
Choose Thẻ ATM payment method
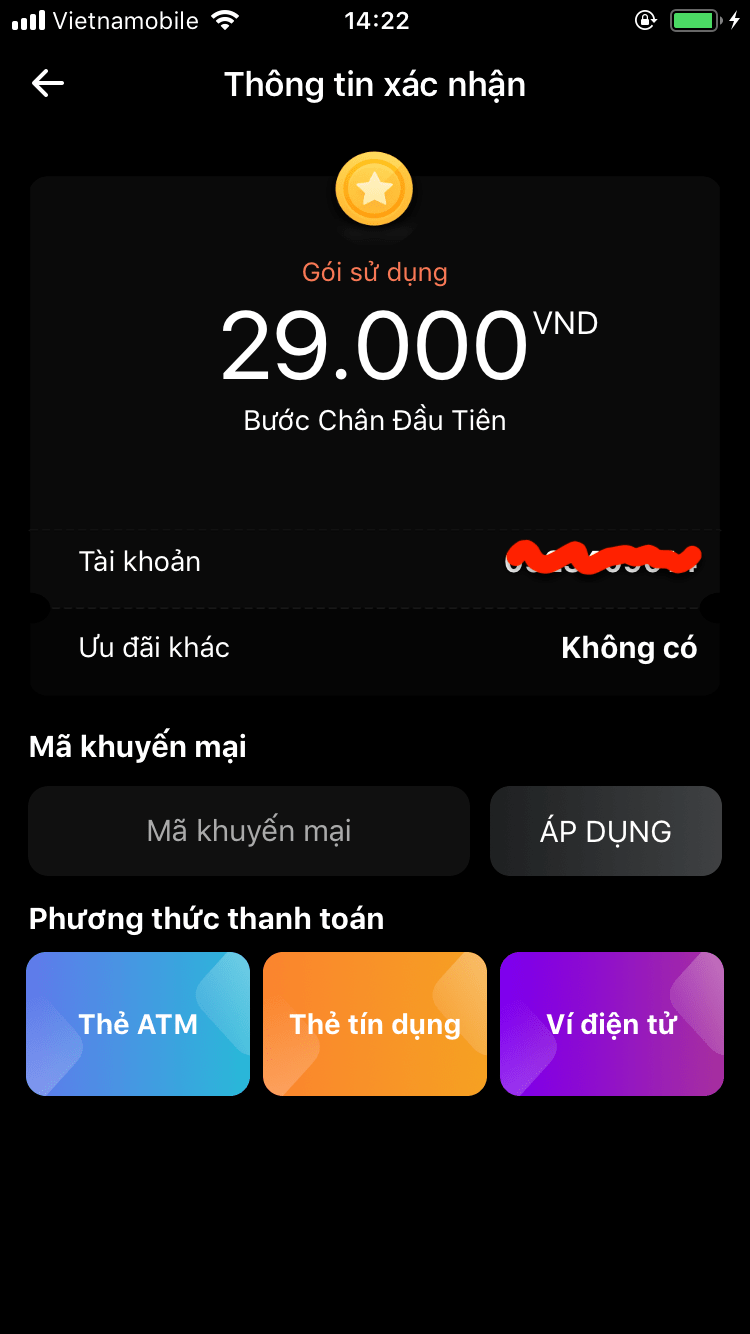click(x=138, y=1024)
